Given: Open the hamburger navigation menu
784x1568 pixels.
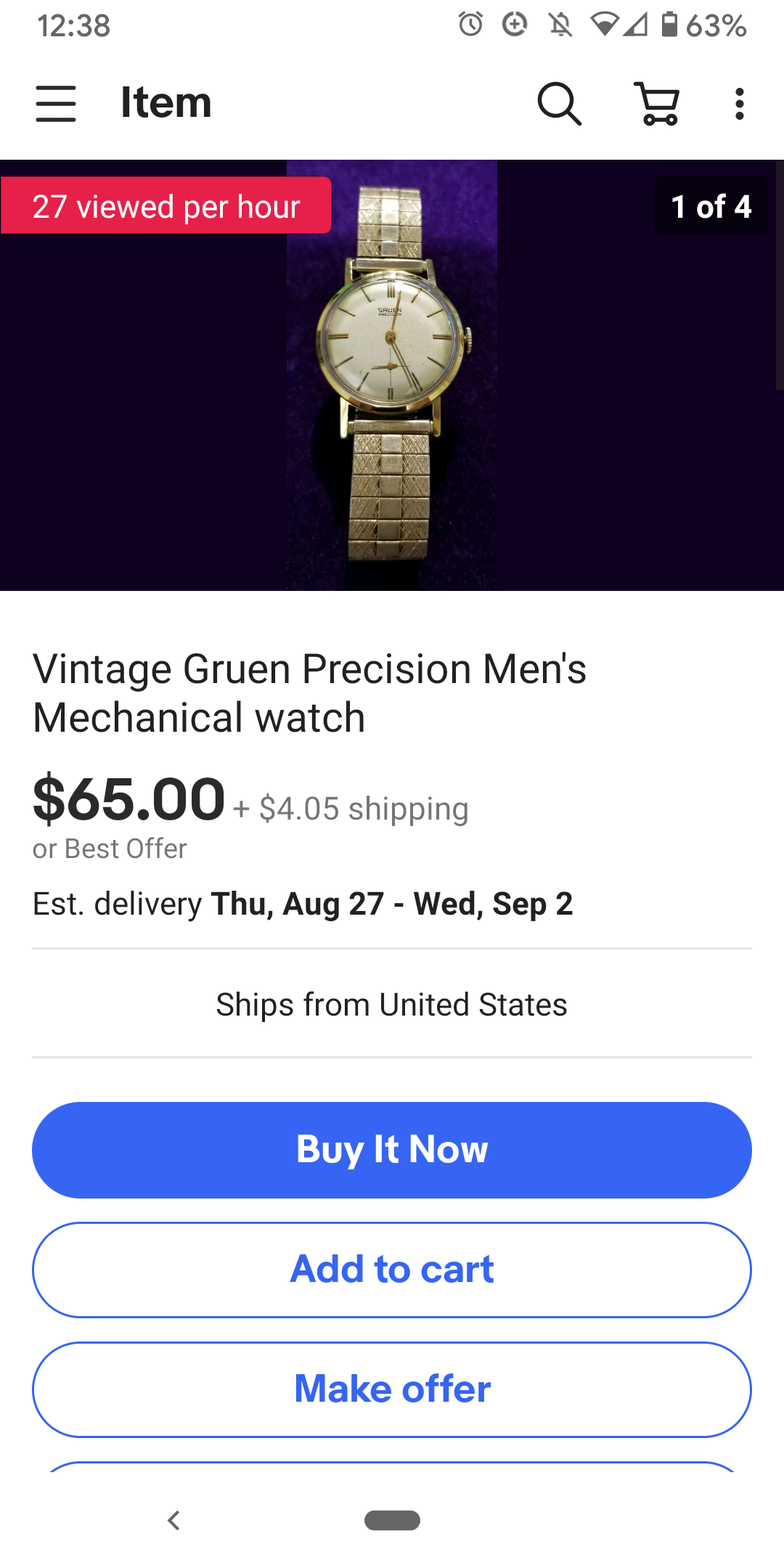Looking at the screenshot, I should 56,103.
